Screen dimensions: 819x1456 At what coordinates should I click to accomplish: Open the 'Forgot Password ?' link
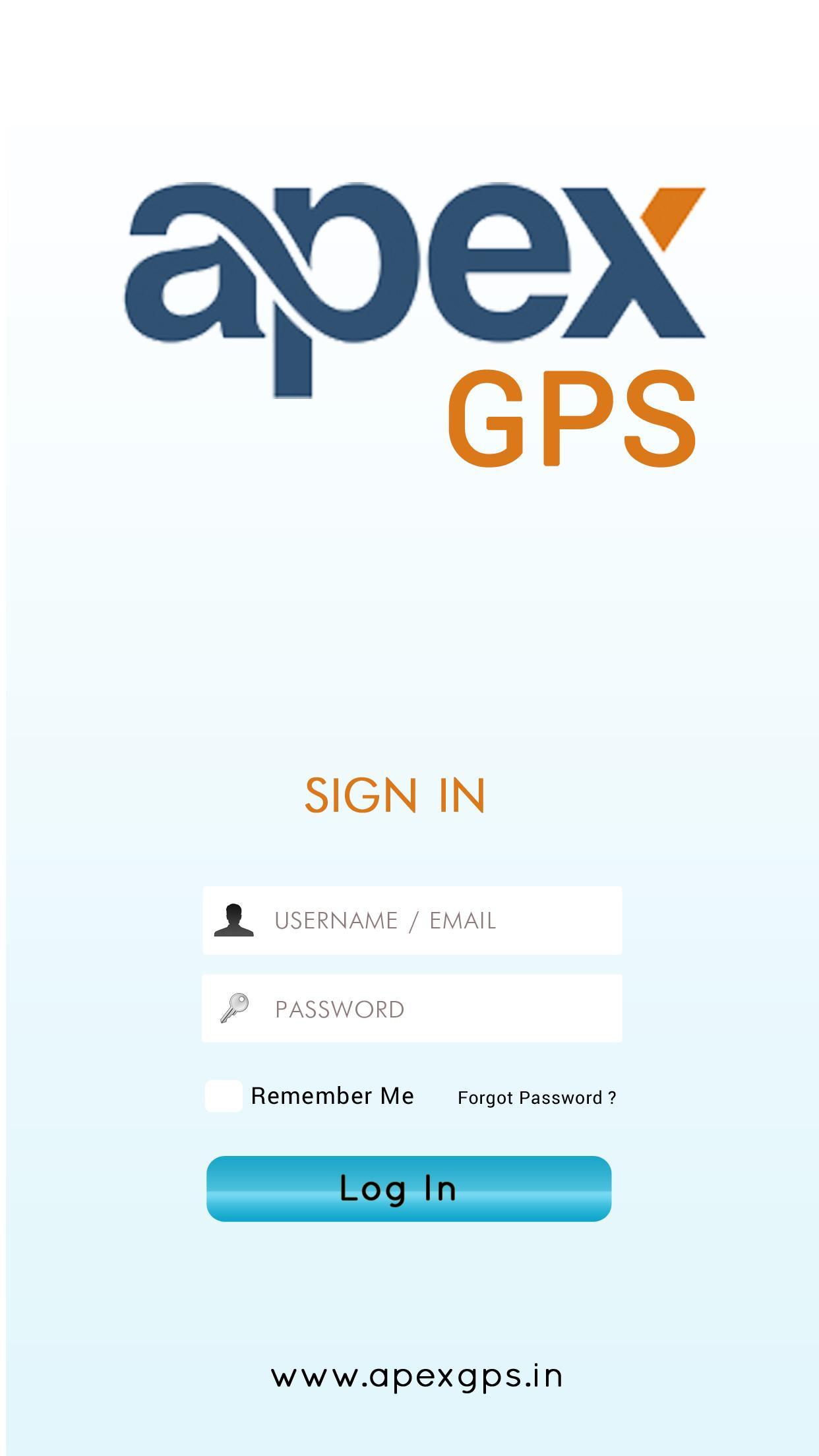[x=536, y=1097]
